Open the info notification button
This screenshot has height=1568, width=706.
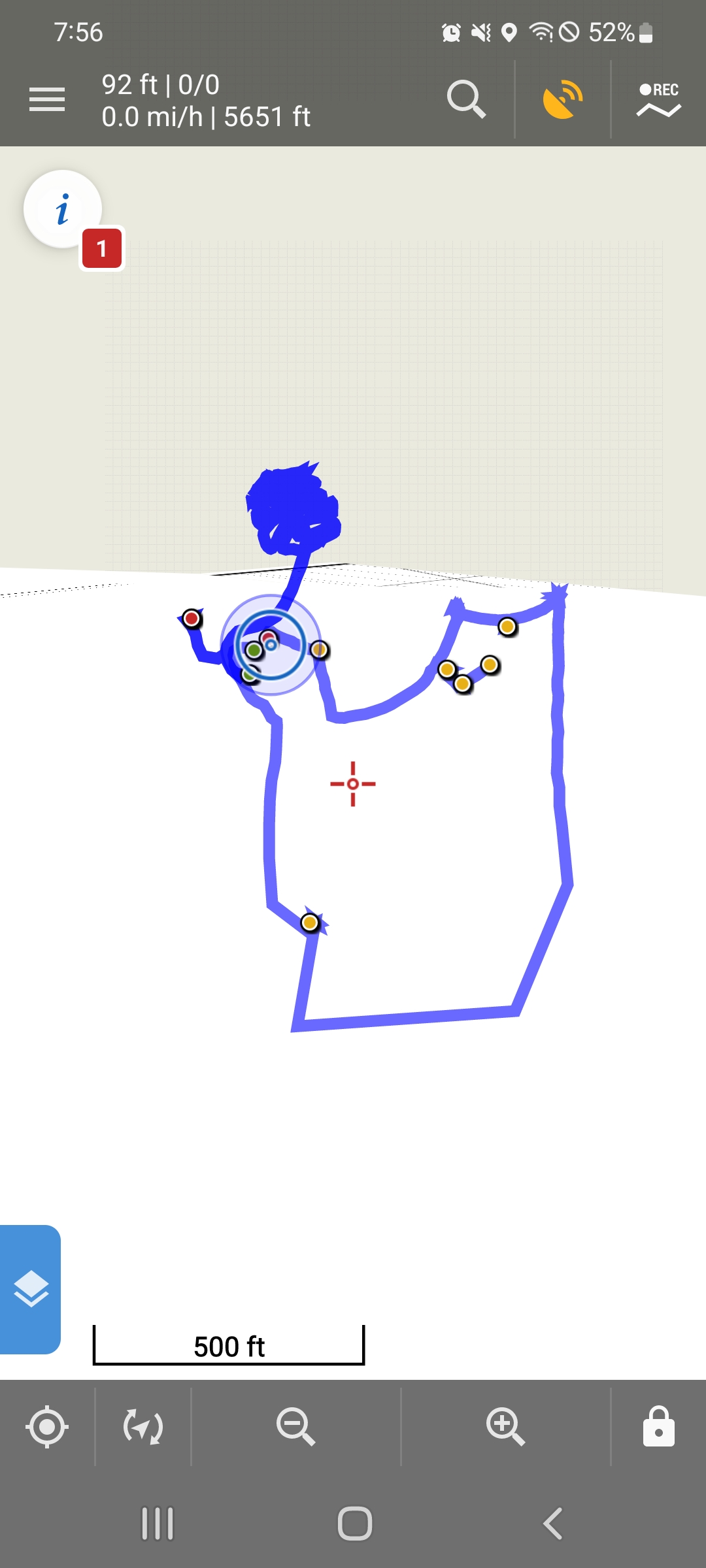(63, 210)
